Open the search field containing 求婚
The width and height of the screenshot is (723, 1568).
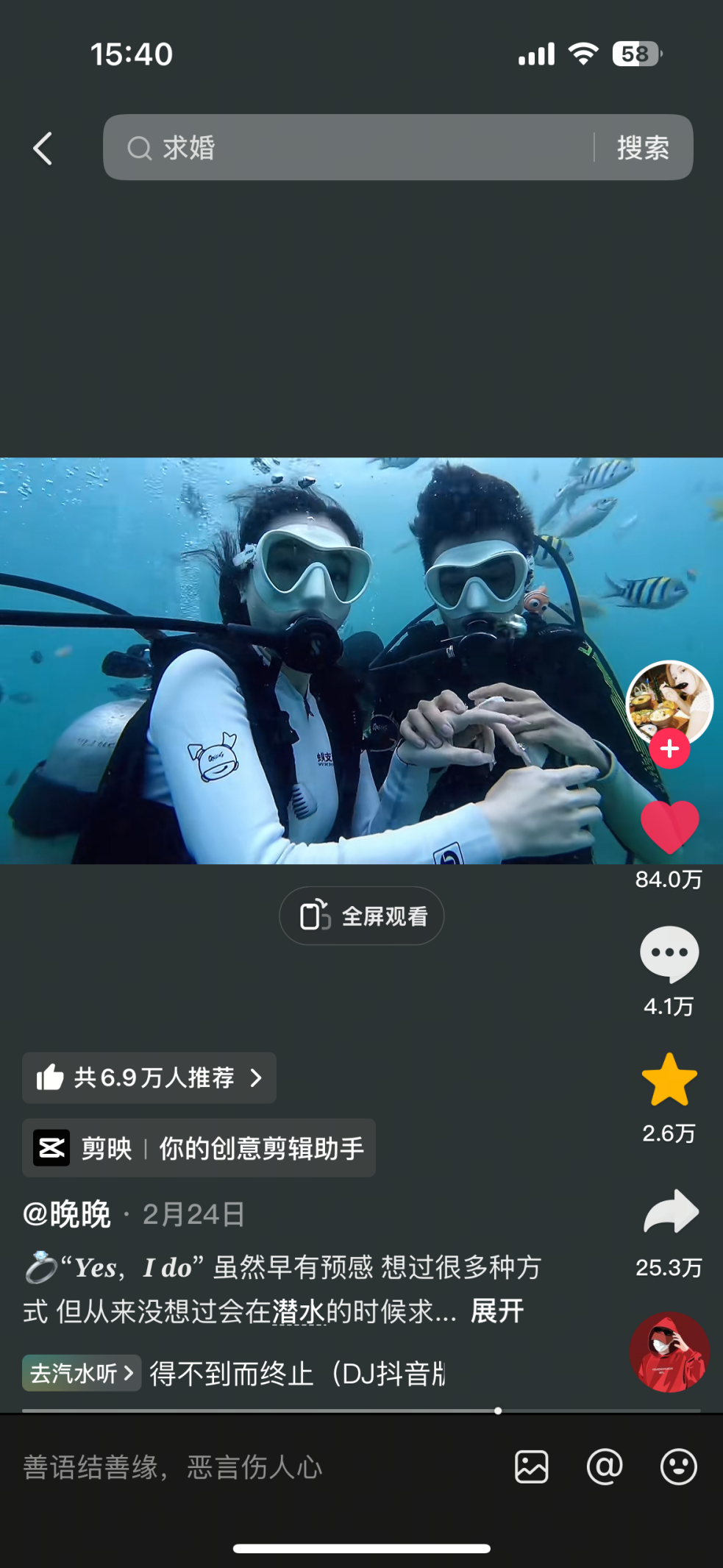[x=353, y=148]
